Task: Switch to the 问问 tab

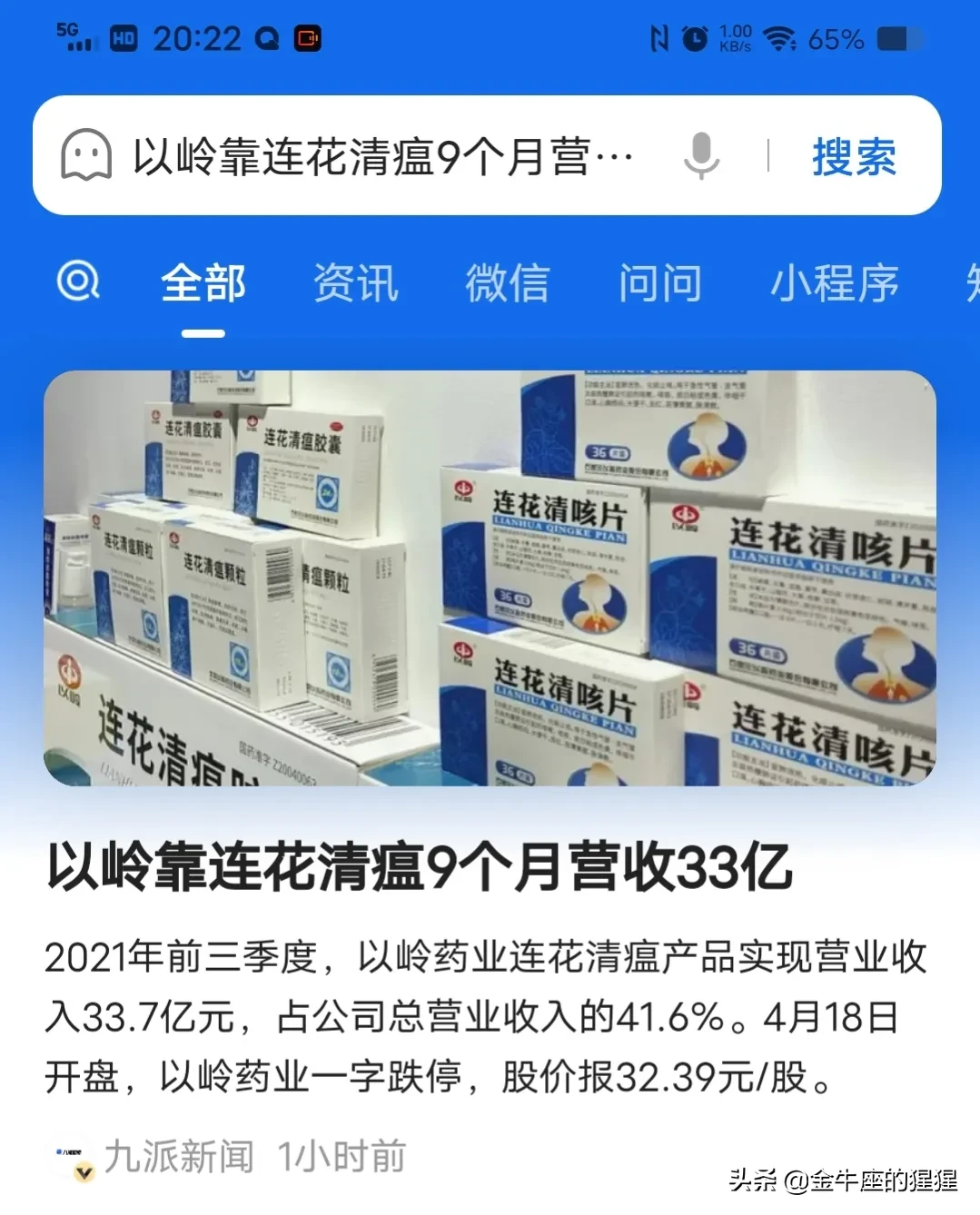Action: (x=660, y=283)
